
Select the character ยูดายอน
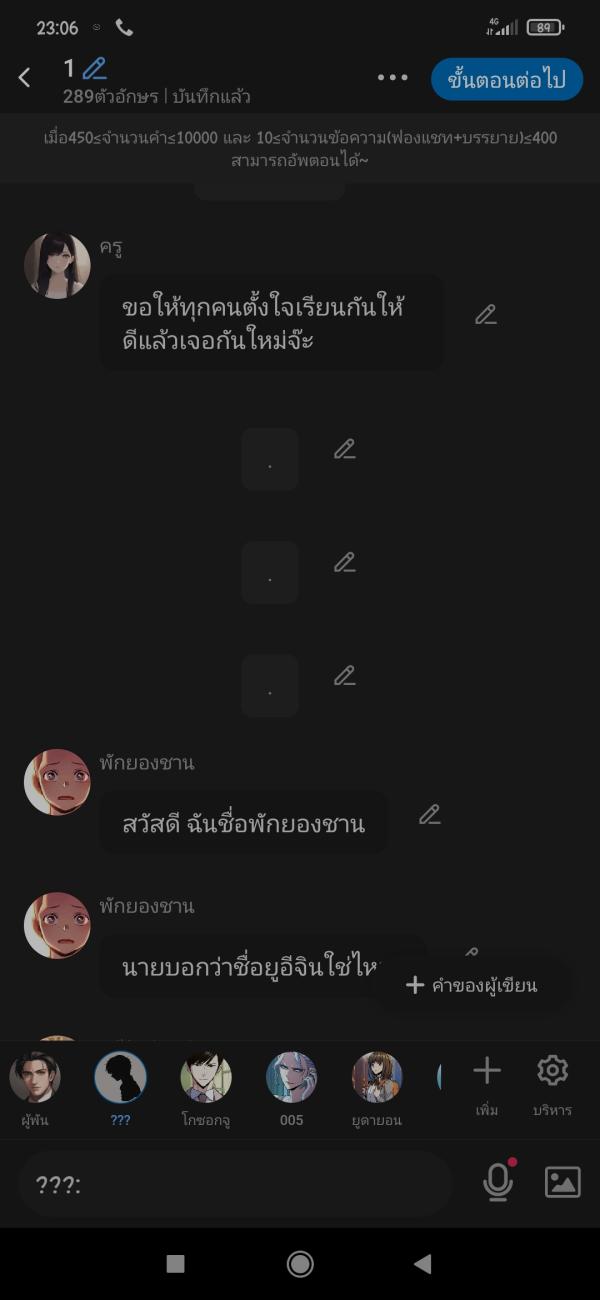[x=377, y=1080]
